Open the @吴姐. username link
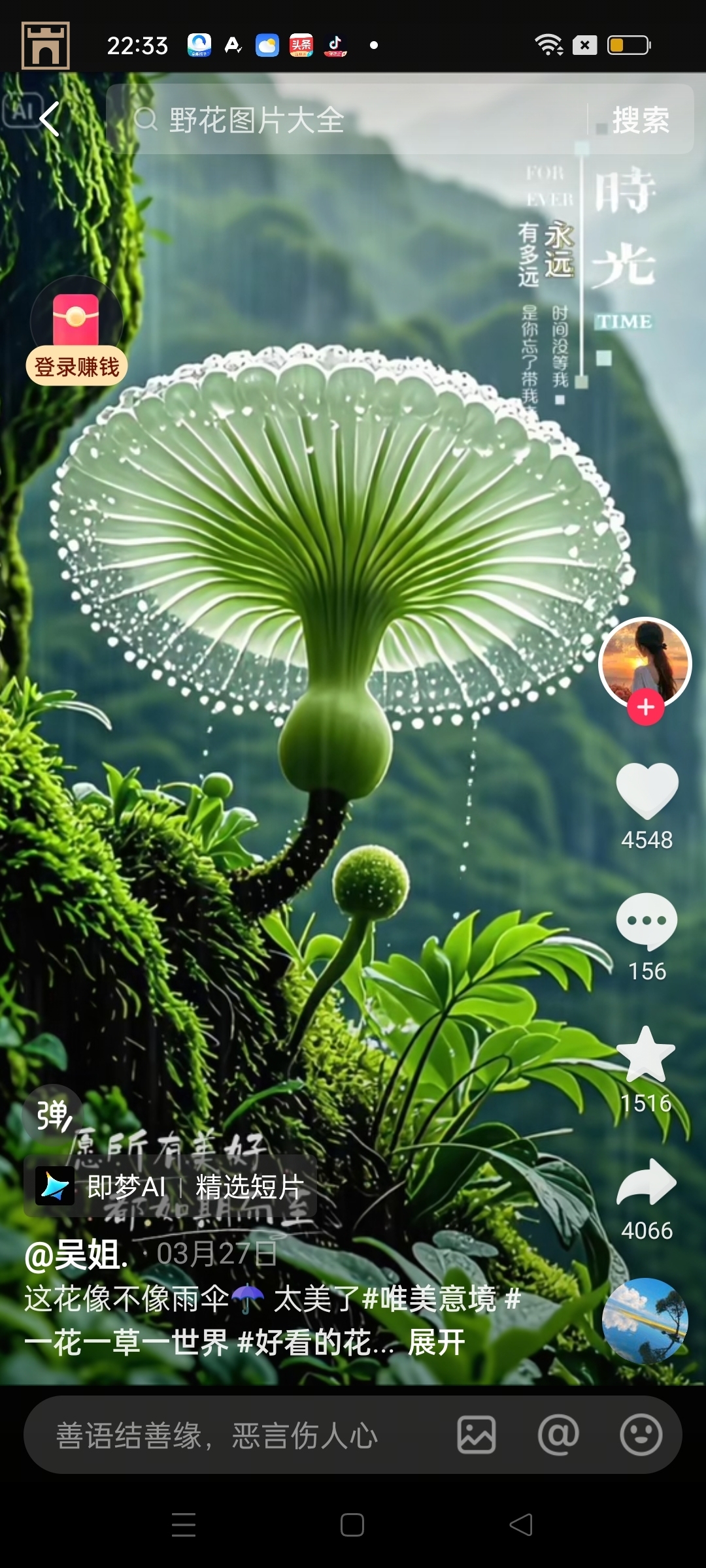The image size is (706, 1568). click(76, 1254)
